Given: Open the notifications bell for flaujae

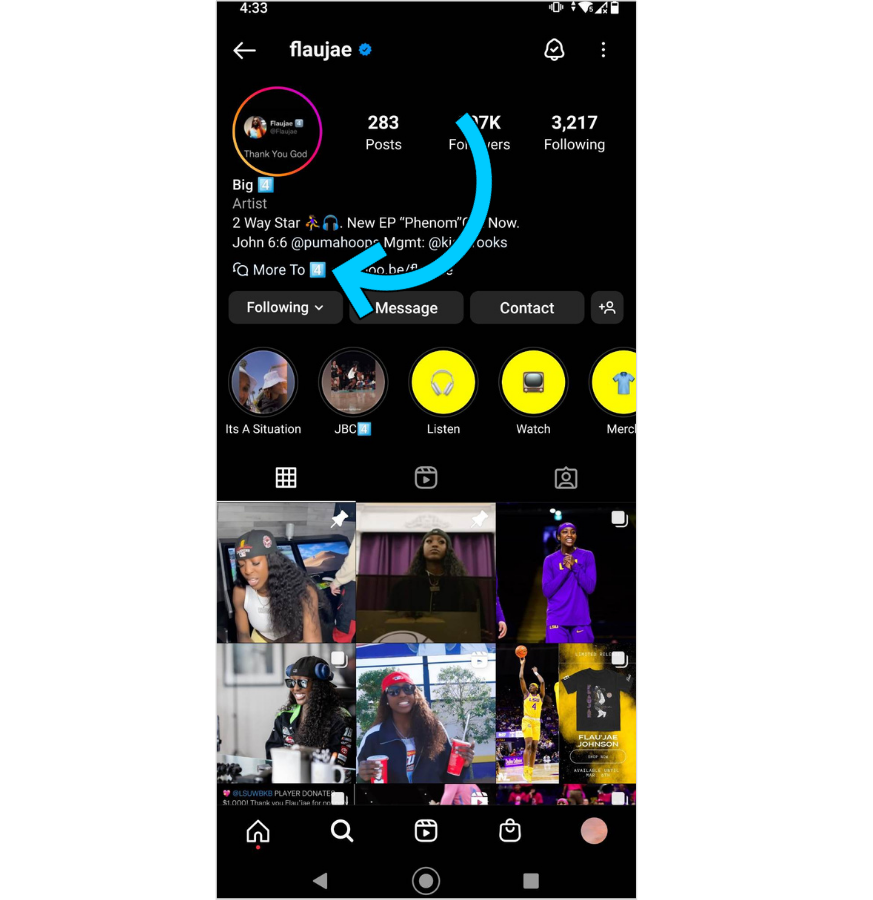Looking at the screenshot, I should tap(554, 50).
